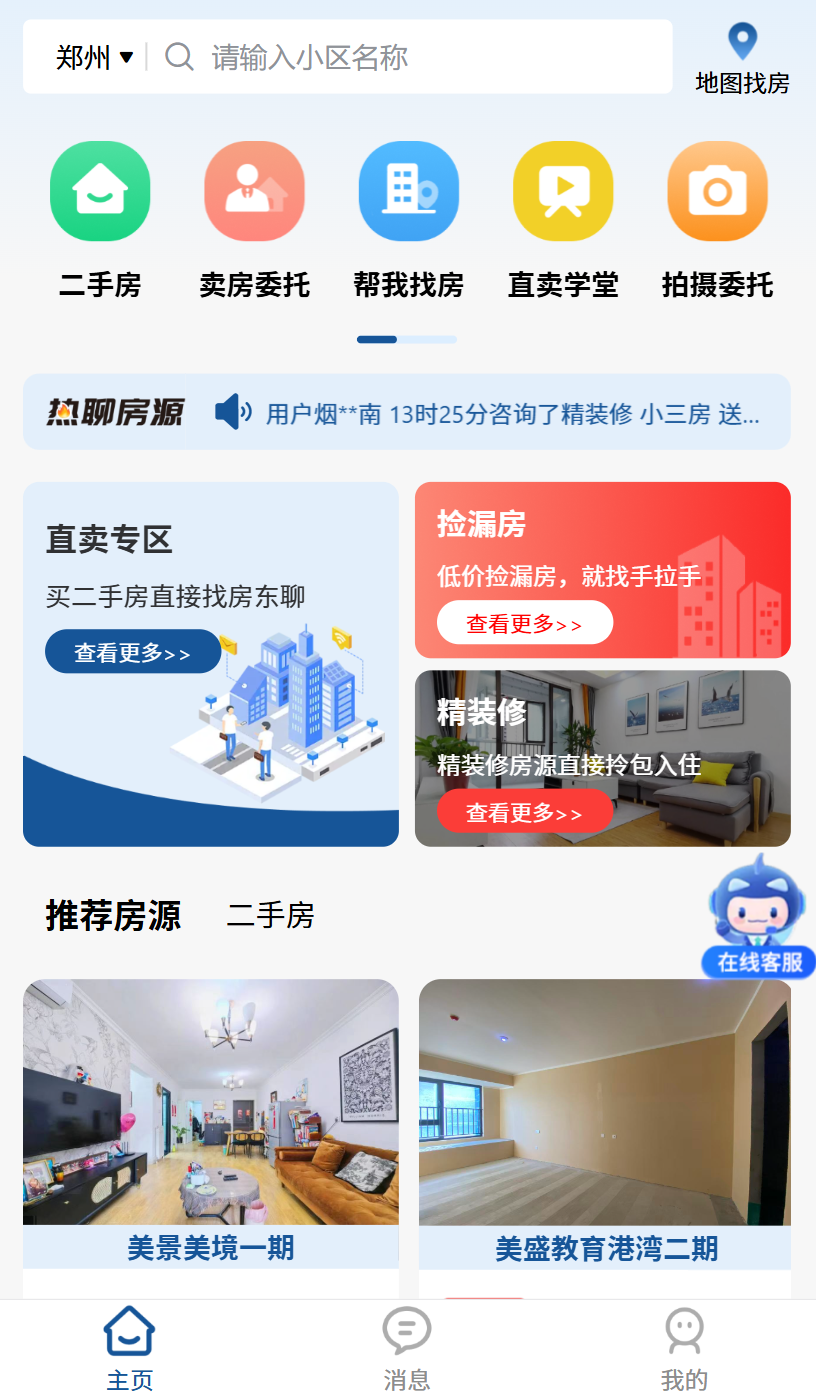Open the 拍摄委托 photography entrustment icon
This screenshot has width=816, height=1394.
coord(717,191)
